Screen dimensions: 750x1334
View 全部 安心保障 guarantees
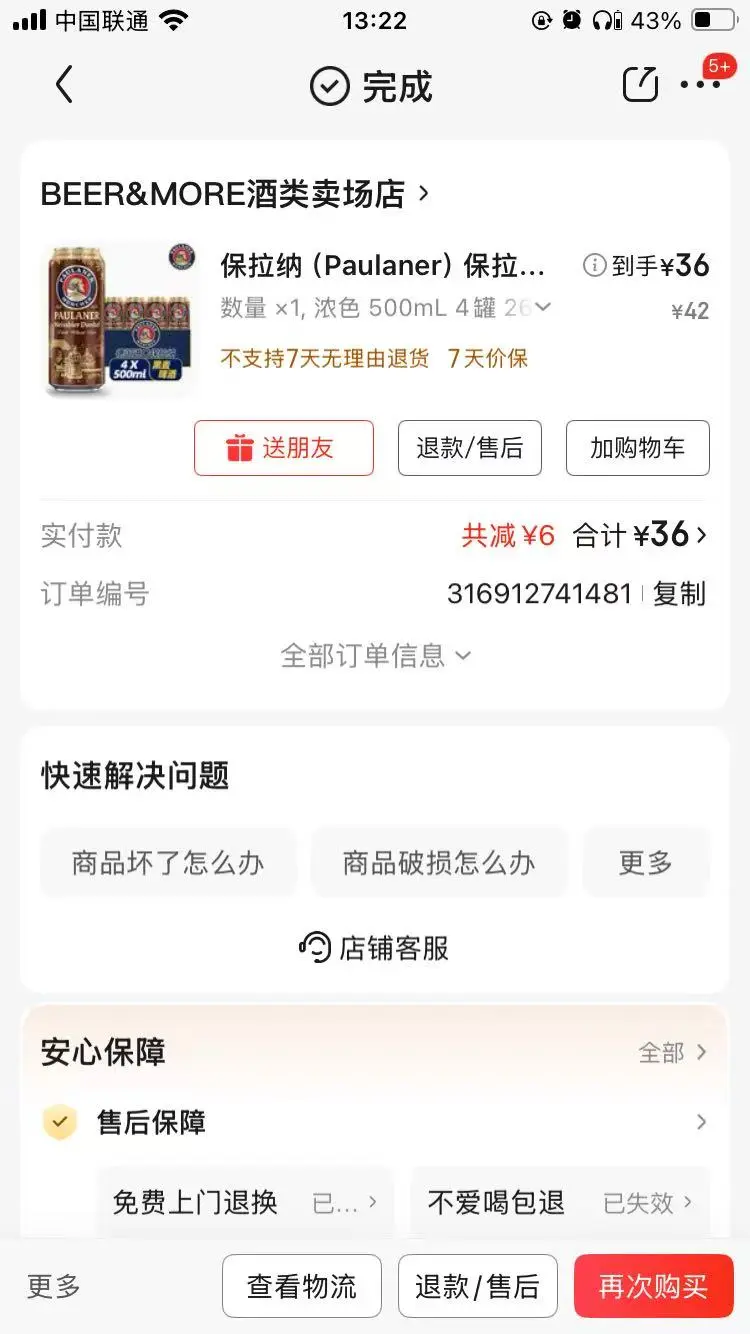tap(672, 1052)
